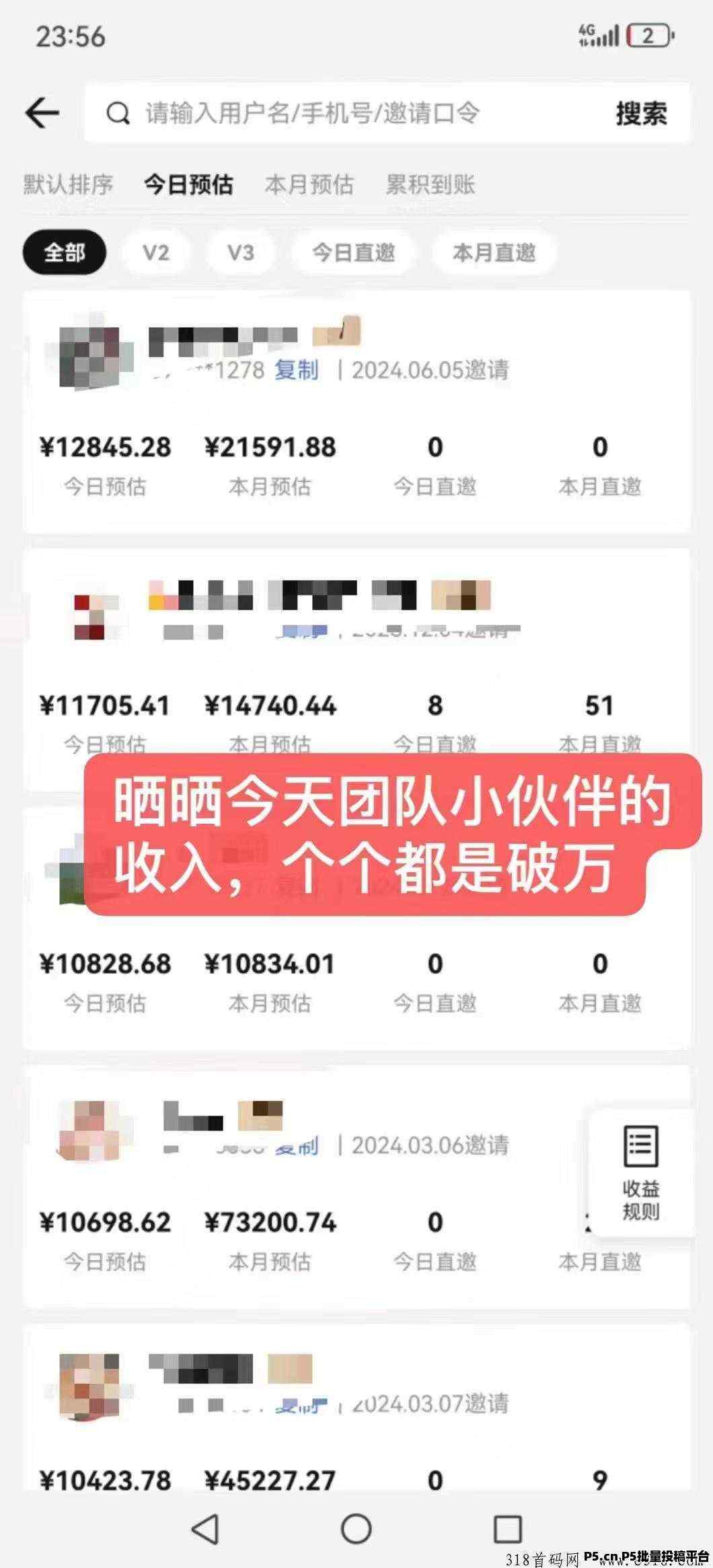Switch to 默认排序 sorting tab

pos(68,184)
